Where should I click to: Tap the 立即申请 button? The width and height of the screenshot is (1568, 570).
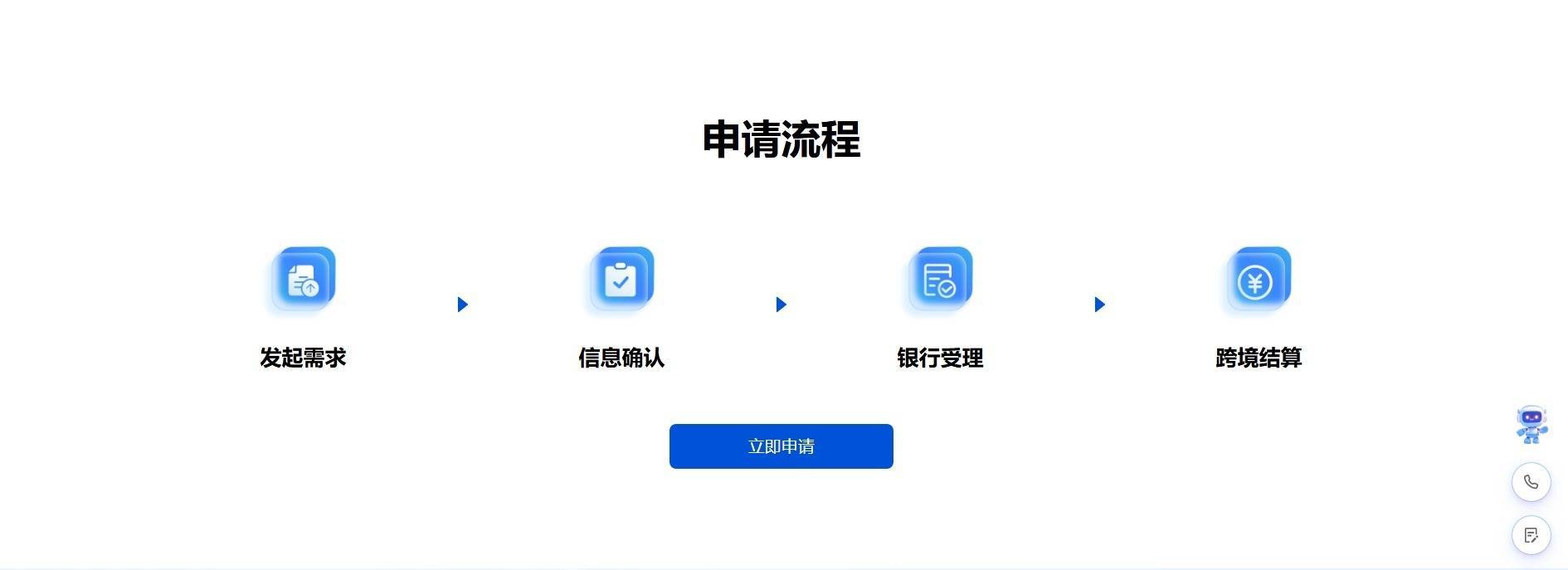click(x=781, y=446)
